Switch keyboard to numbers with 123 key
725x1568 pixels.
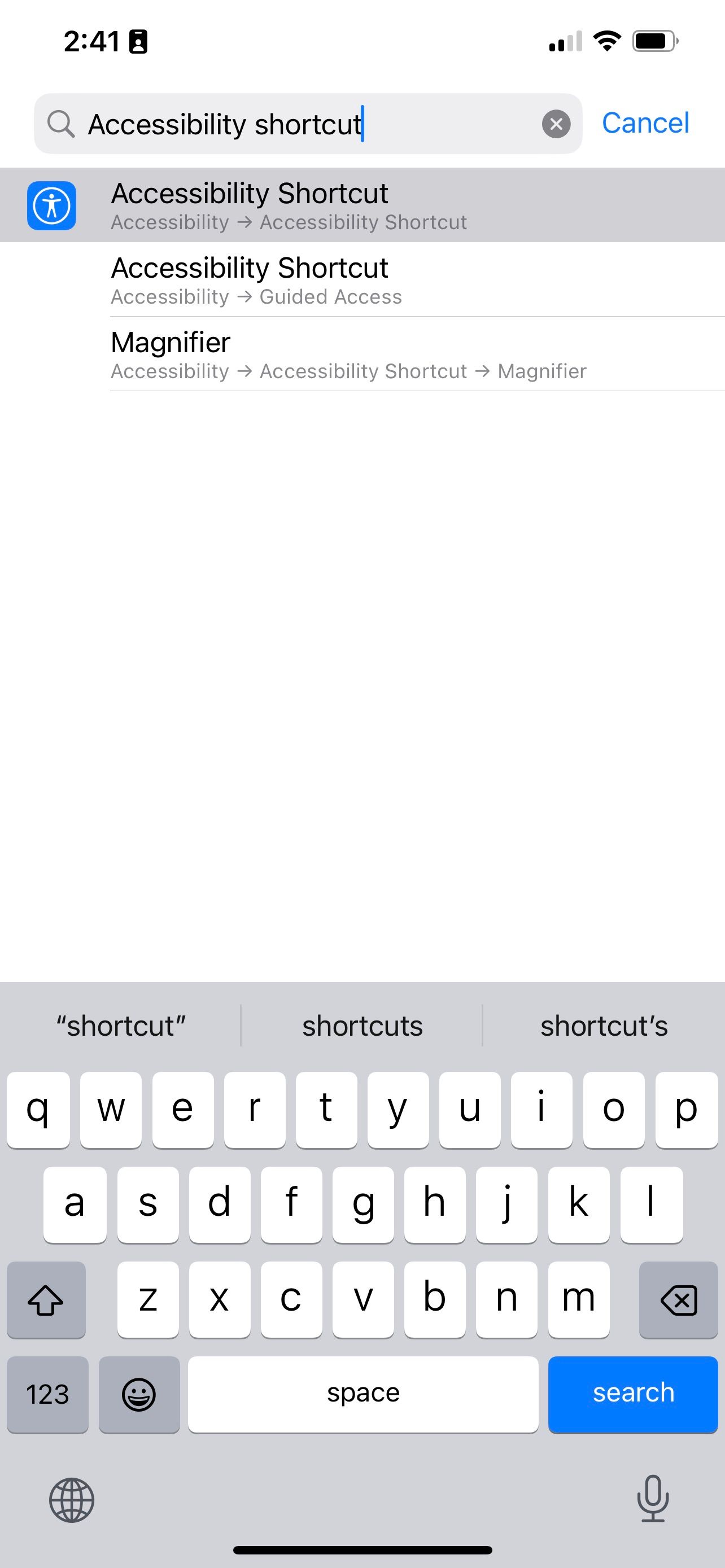click(x=47, y=1393)
